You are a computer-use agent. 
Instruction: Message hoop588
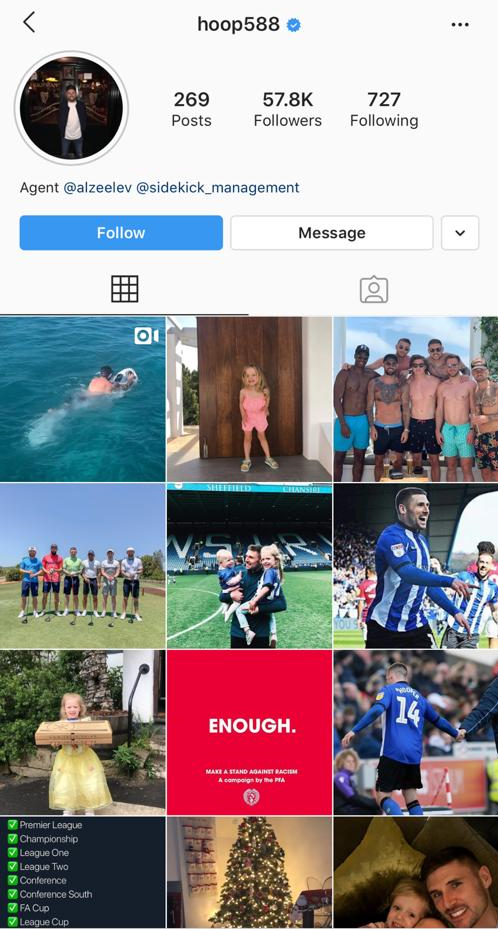coord(332,233)
